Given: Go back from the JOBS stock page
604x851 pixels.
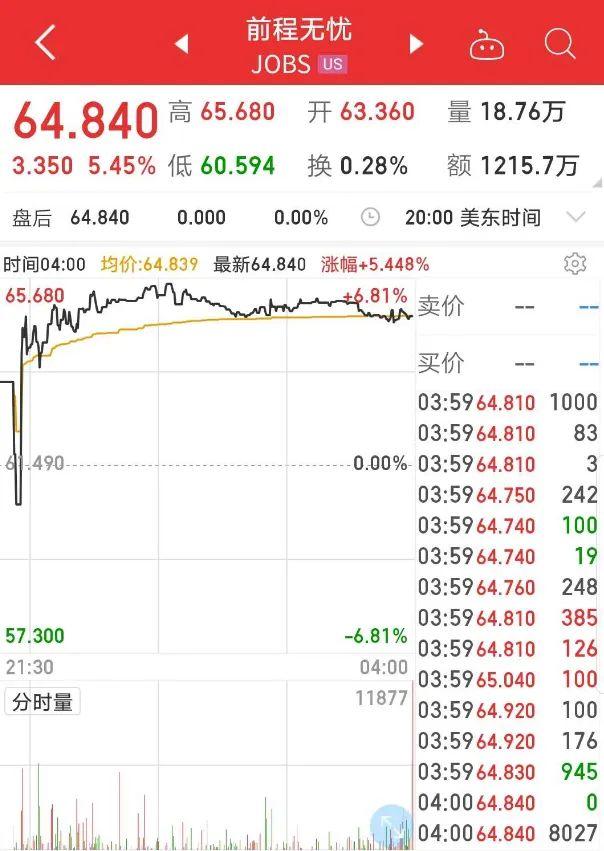Looking at the screenshot, I should point(45,43).
